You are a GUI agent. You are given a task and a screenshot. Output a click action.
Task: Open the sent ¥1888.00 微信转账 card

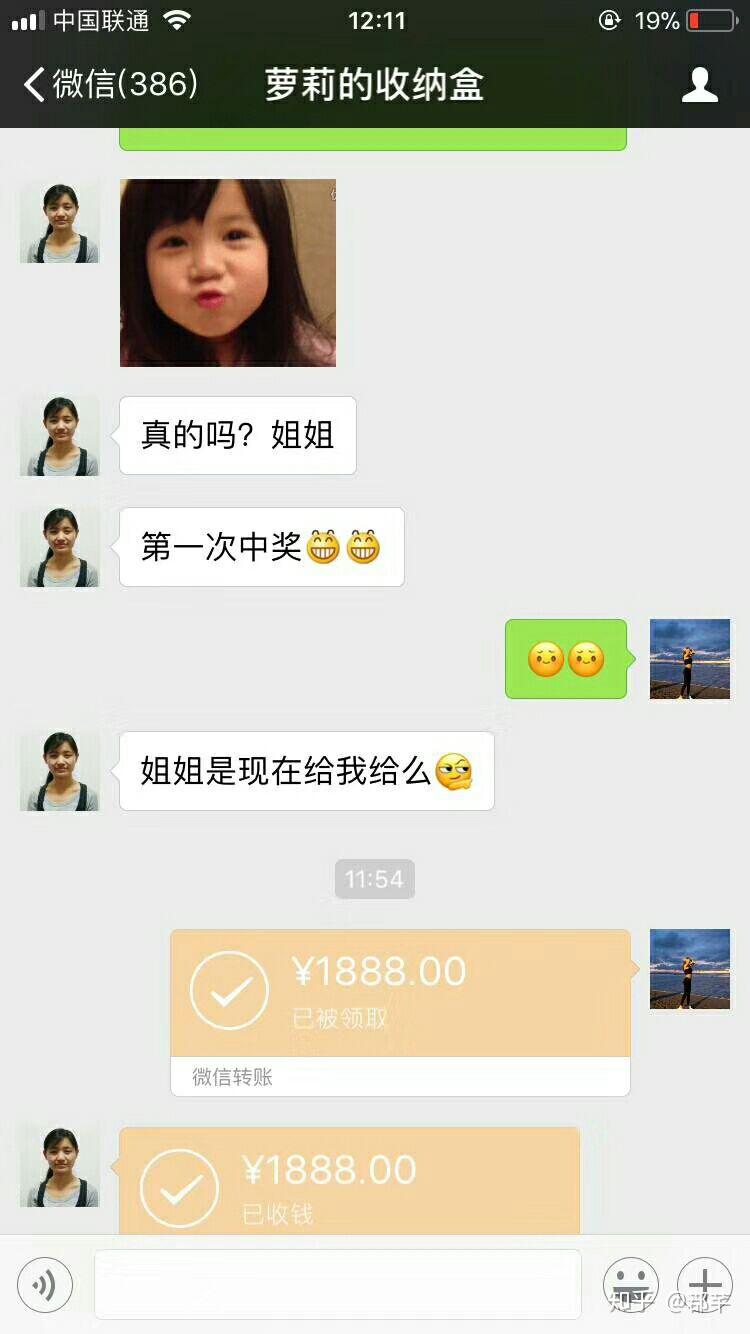point(400,1010)
